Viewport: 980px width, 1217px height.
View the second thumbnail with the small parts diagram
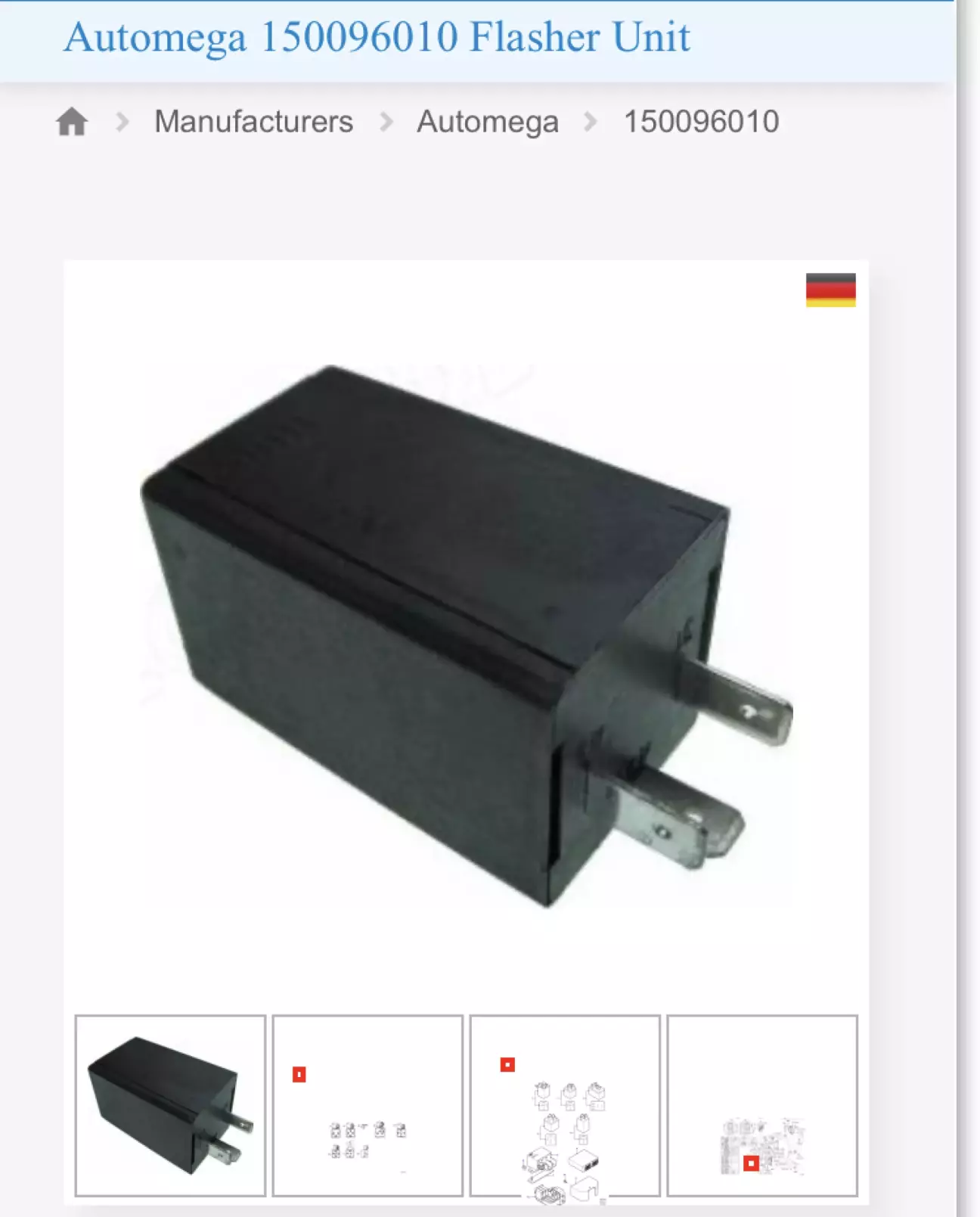click(x=367, y=1105)
